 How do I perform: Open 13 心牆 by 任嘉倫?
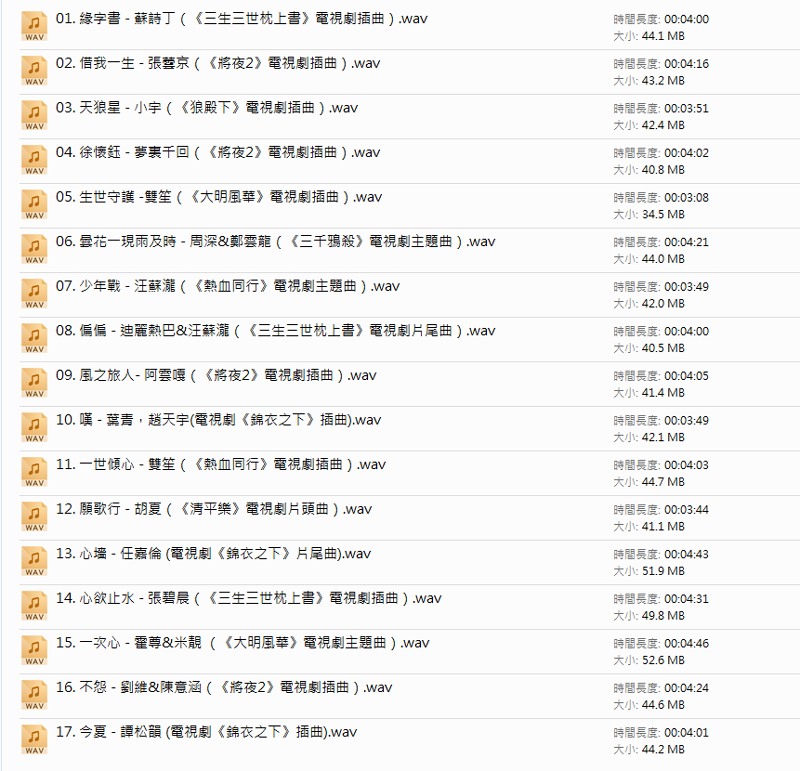coord(213,553)
